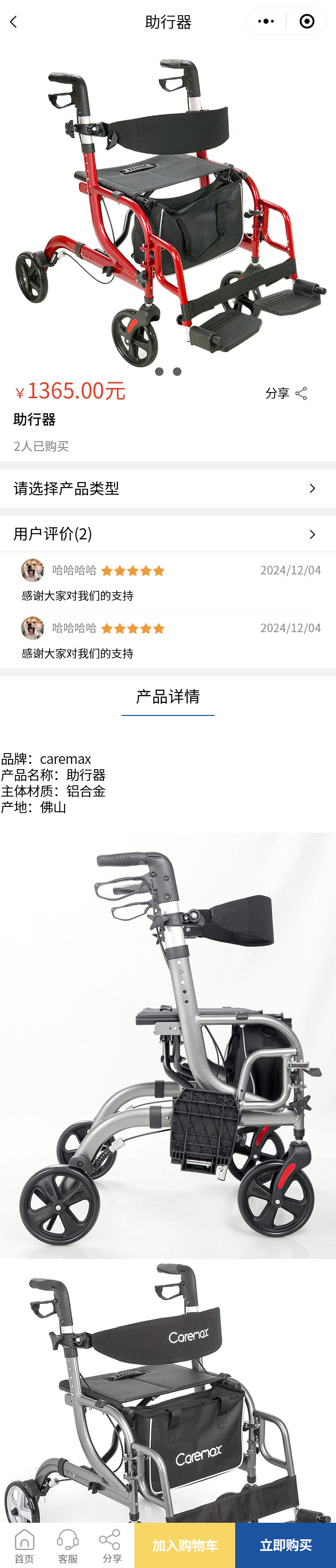This screenshot has width=336, height=1568.
Task: Tap 加入购物车 to add to cart
Action: [x=185, y=1545]
